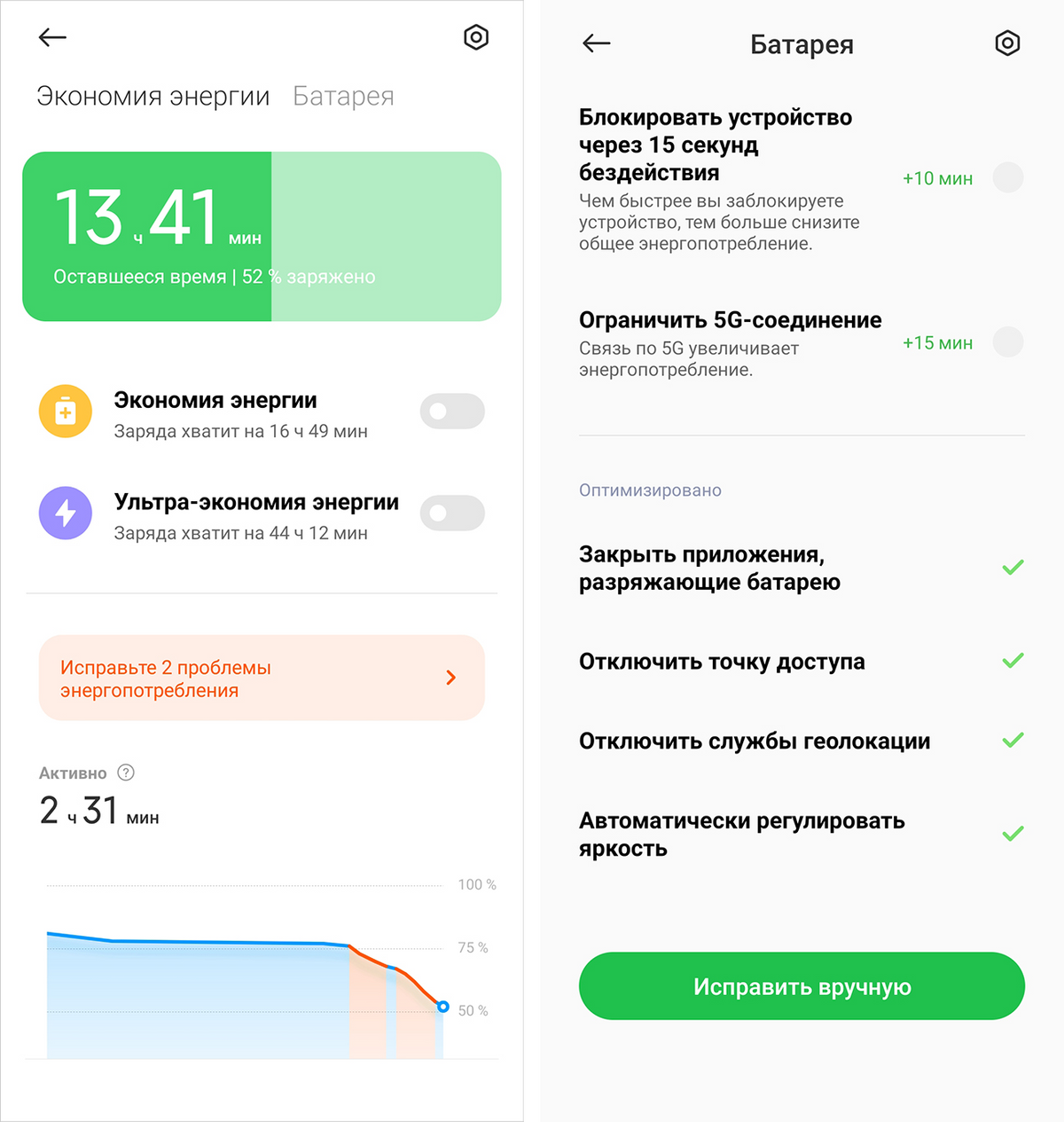Open settings gear above the remaining time card

point(476,37)
